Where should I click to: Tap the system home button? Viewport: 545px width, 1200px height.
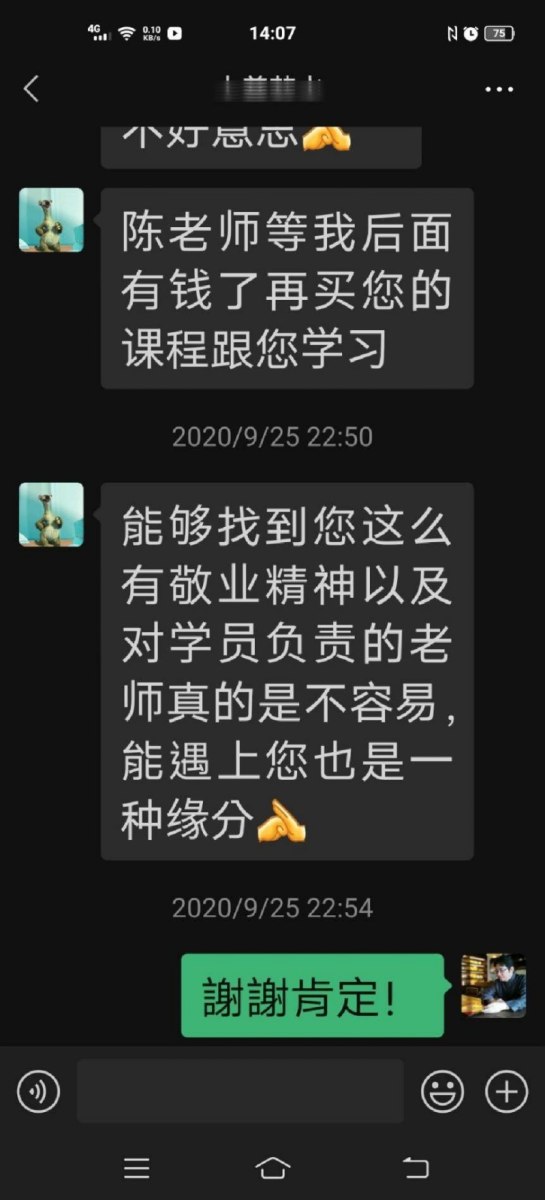(273, 1168)
